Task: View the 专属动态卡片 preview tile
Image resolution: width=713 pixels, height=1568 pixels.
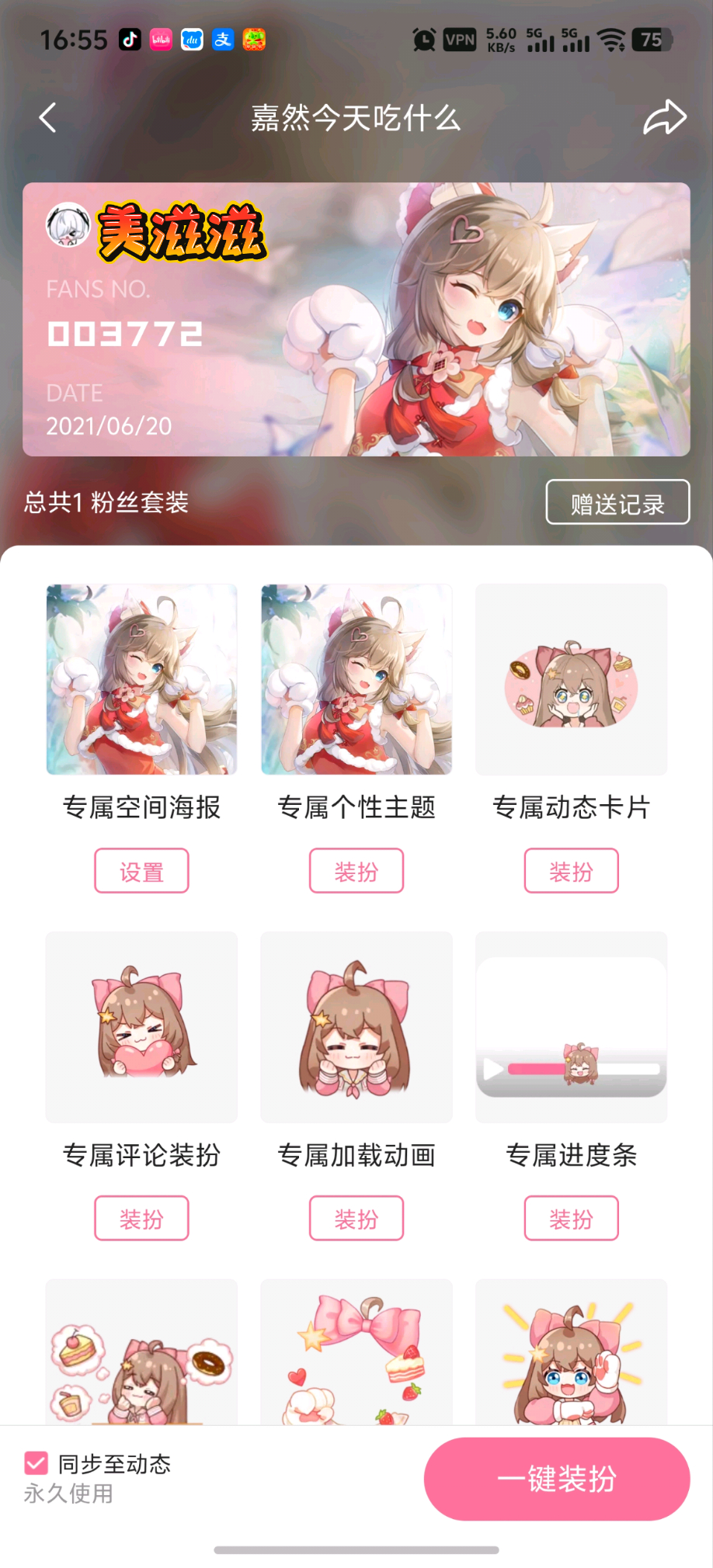Action: (x=571, y=679)
